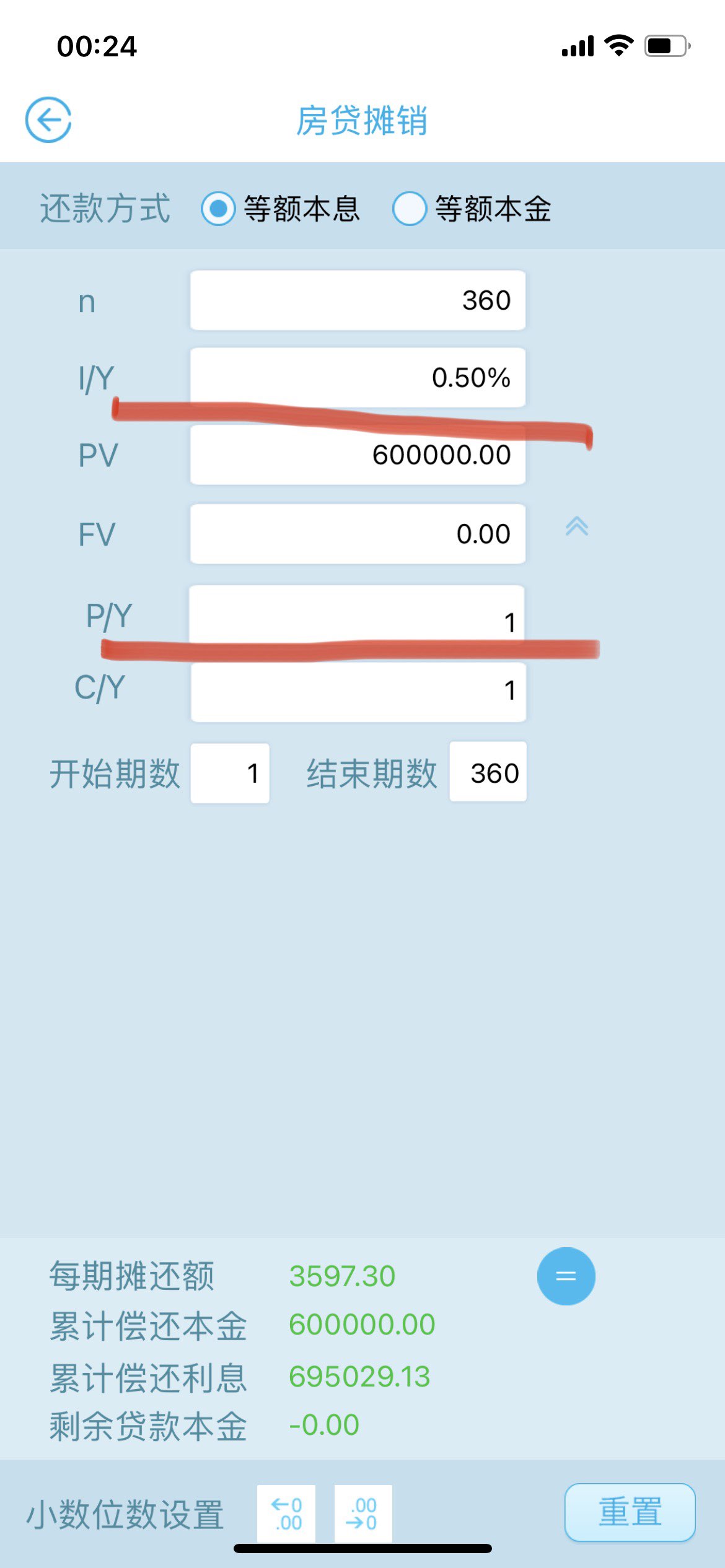Go back using the circled arrow icon

click(x=48, y=120)
